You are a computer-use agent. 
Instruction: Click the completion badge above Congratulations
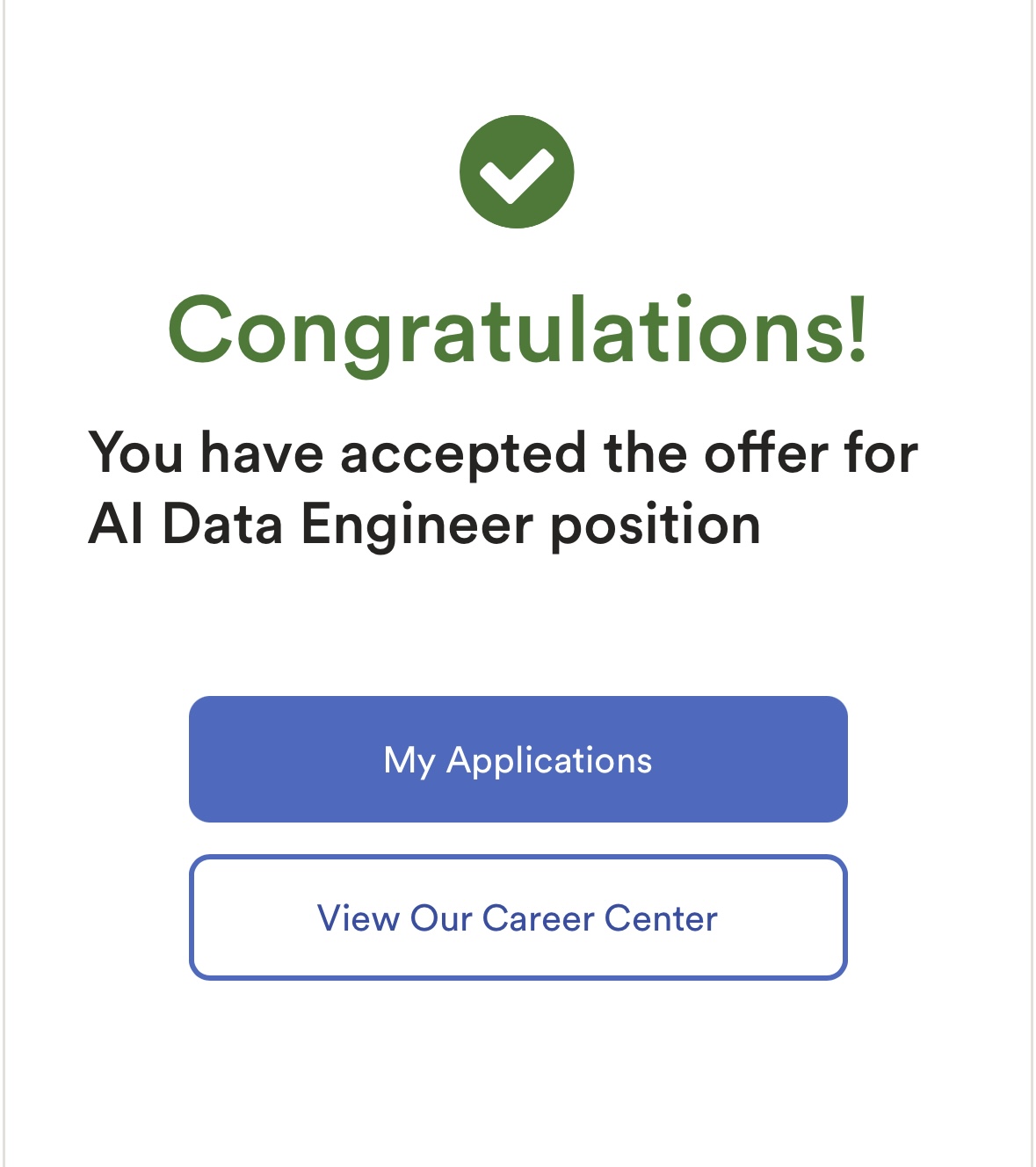pos(517,172)
